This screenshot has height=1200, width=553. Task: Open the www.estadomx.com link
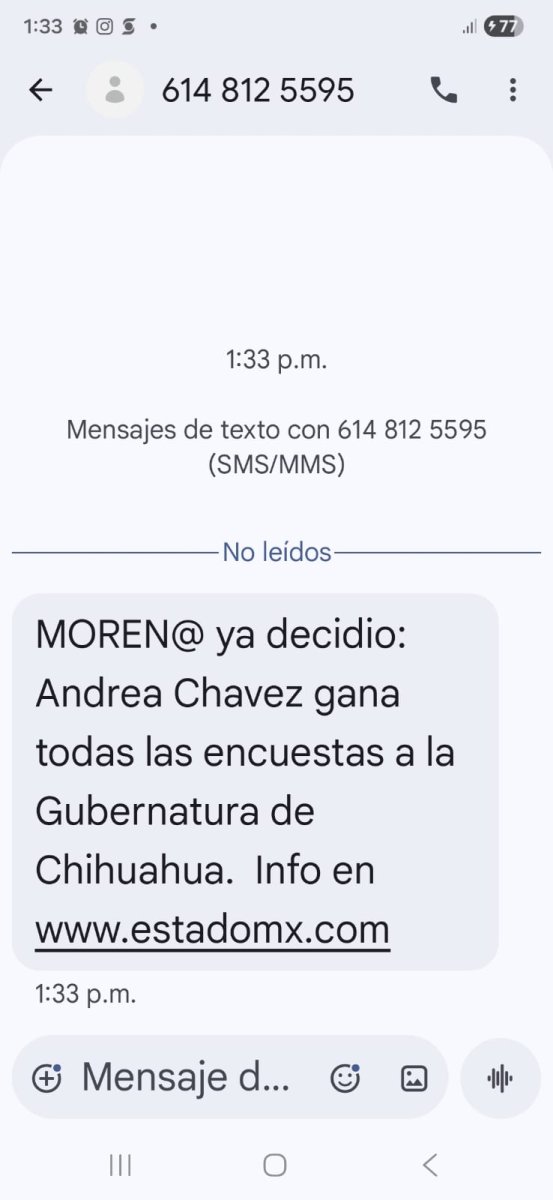212,930
